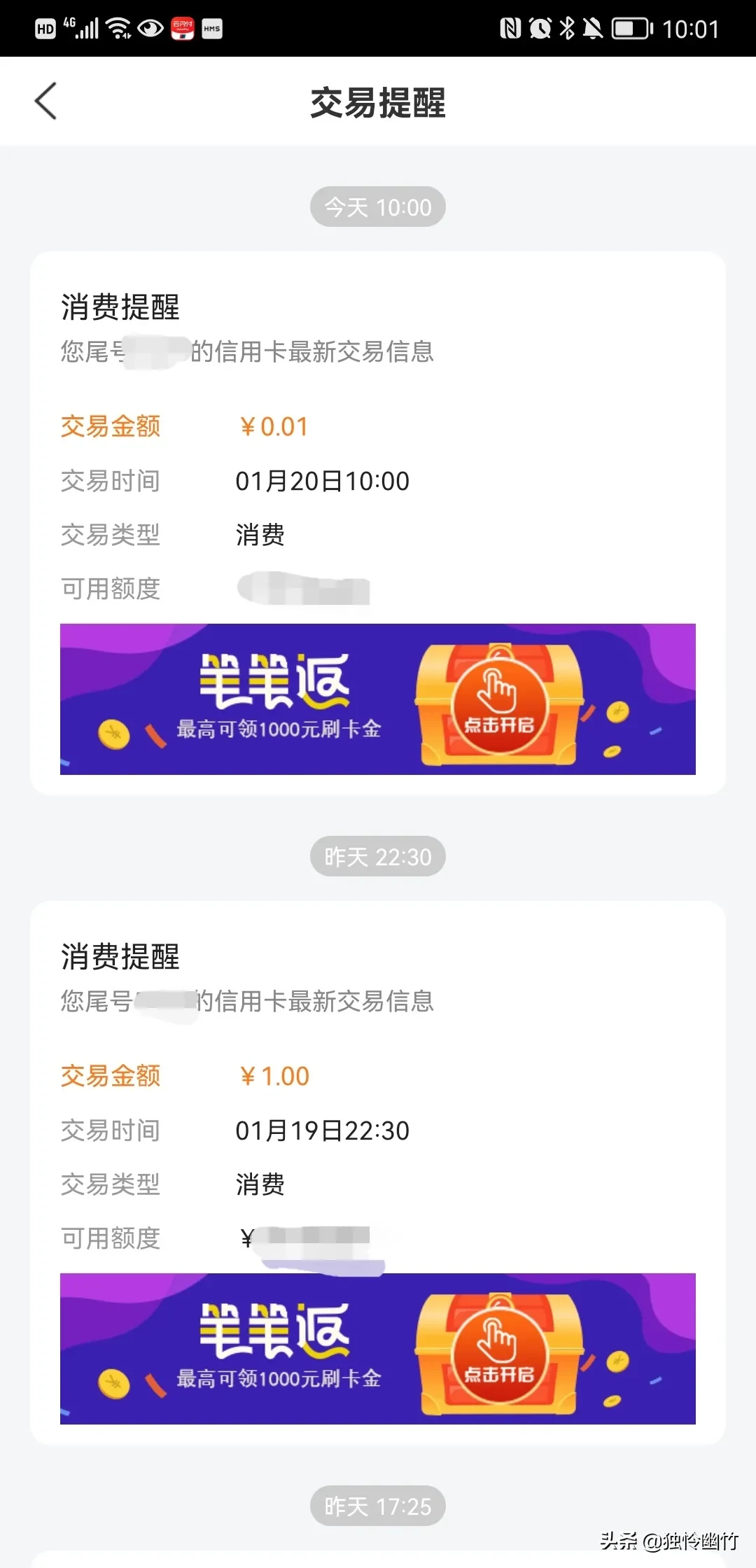Tap 笔笔返 banner in 01月19日 card

tap(378, 1348)
